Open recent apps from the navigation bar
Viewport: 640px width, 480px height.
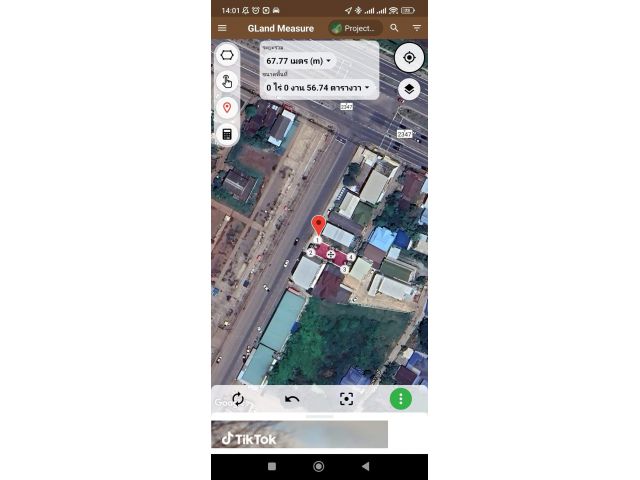272,466
